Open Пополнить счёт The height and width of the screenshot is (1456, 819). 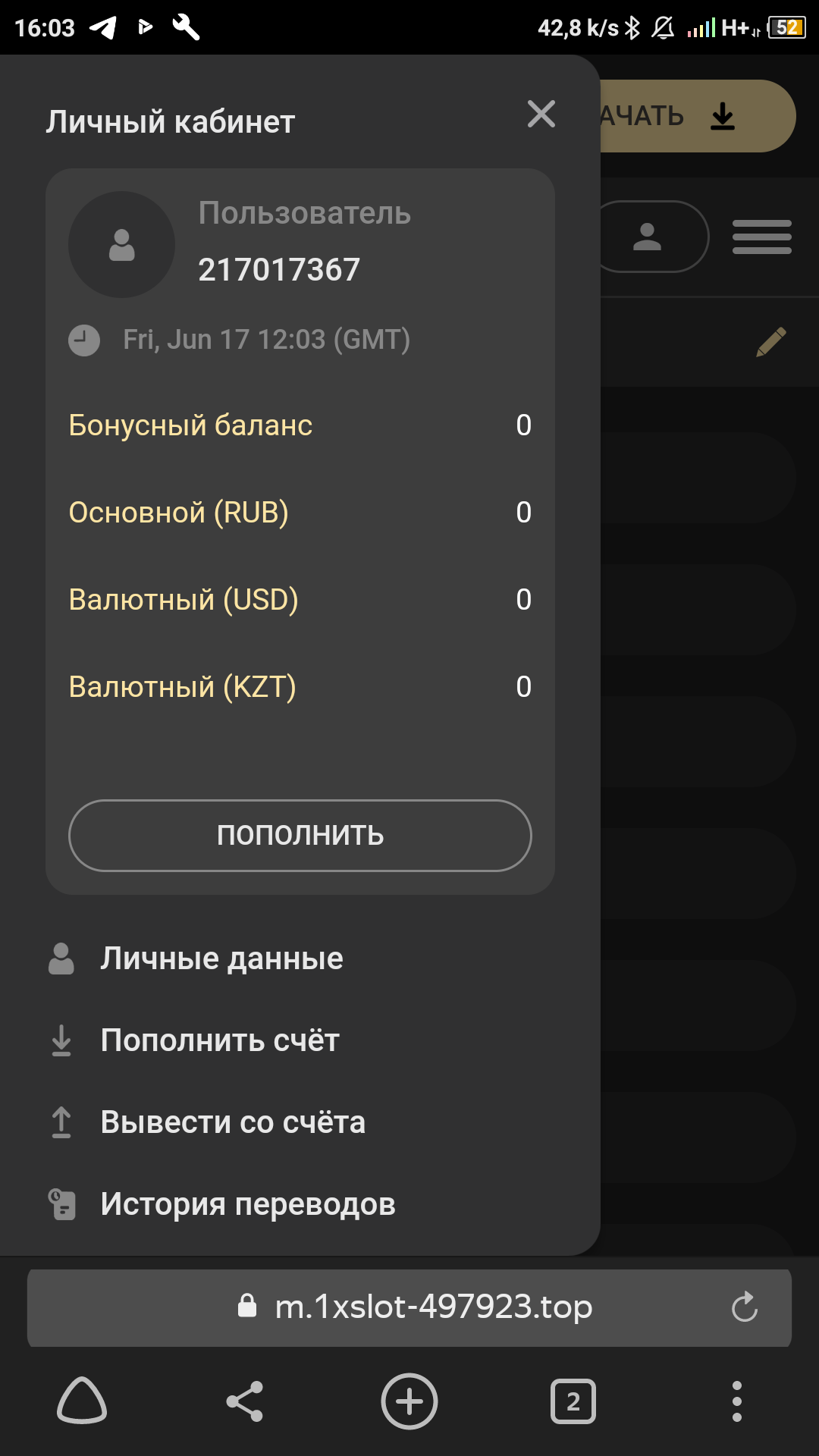(x=220, y=1040)
